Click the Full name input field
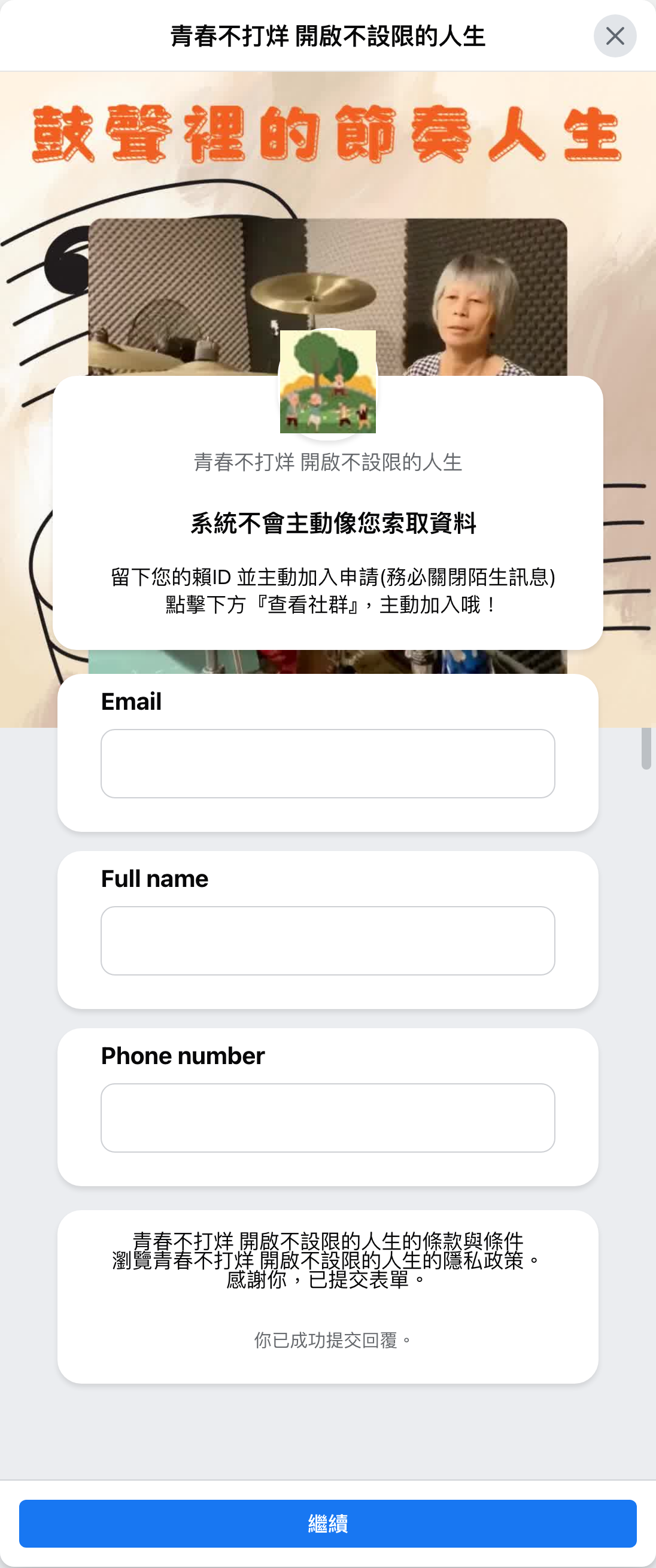The image size is (656, 1568). [x=328, y=940]
